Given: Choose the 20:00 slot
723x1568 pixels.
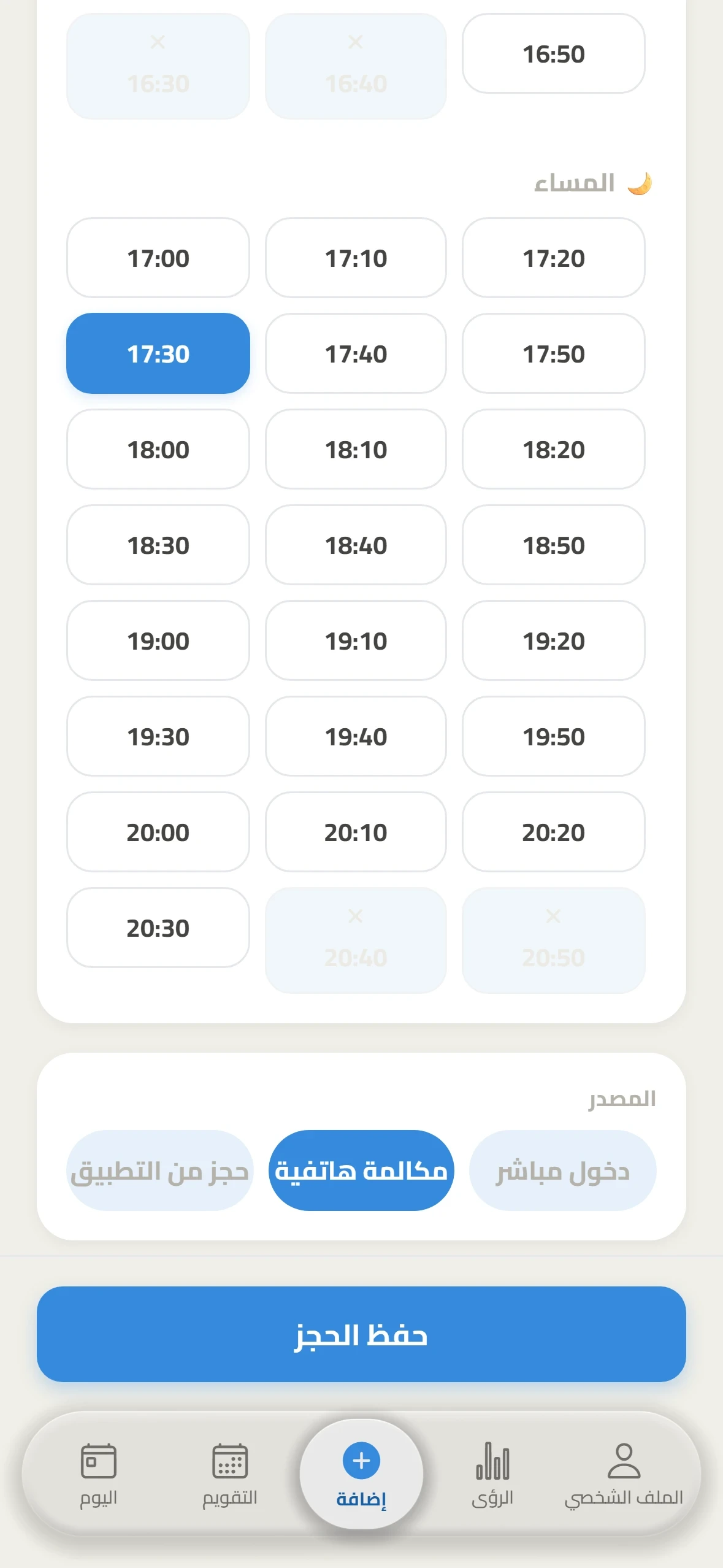Looking at the screenshot, I should coord(158,832).
